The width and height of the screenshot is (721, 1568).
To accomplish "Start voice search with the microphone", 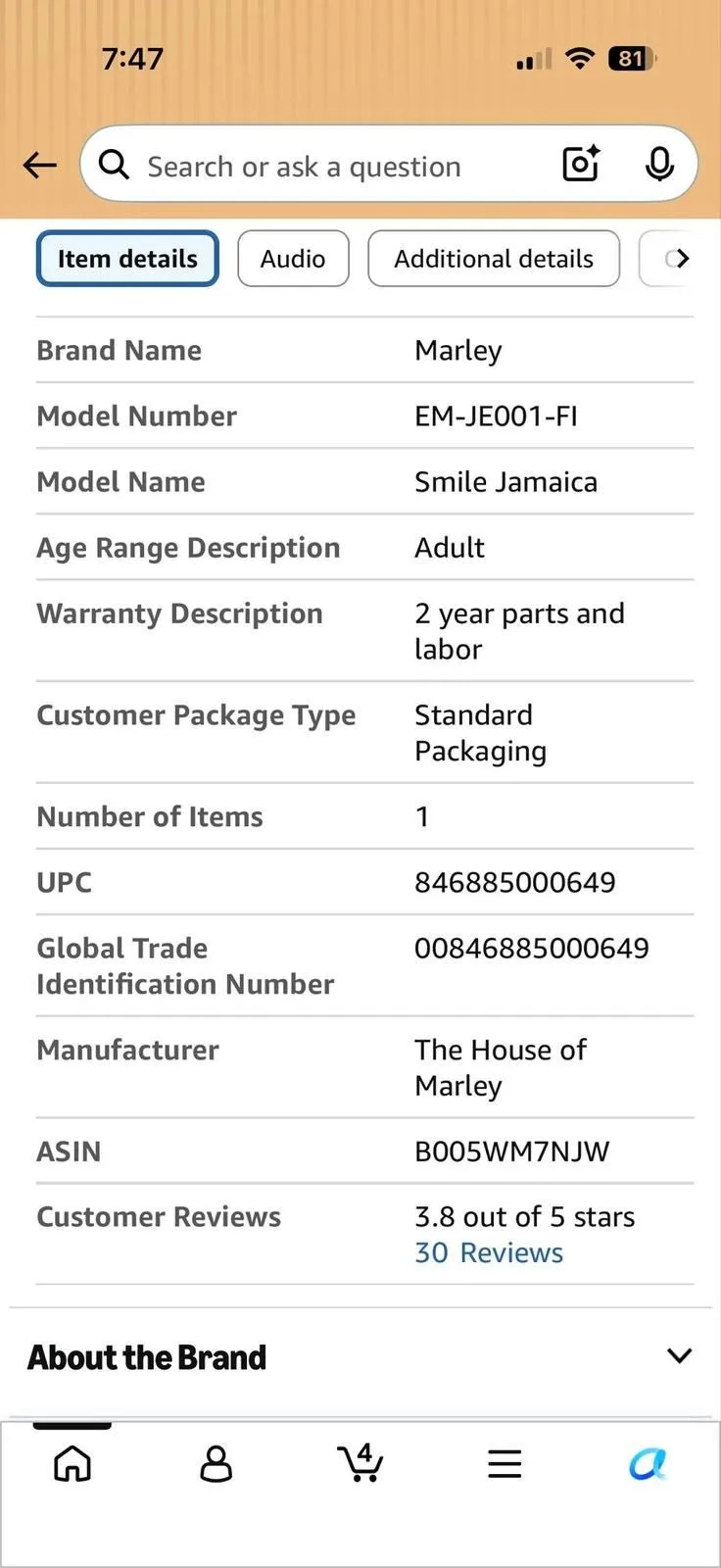I will click(659, 165).
